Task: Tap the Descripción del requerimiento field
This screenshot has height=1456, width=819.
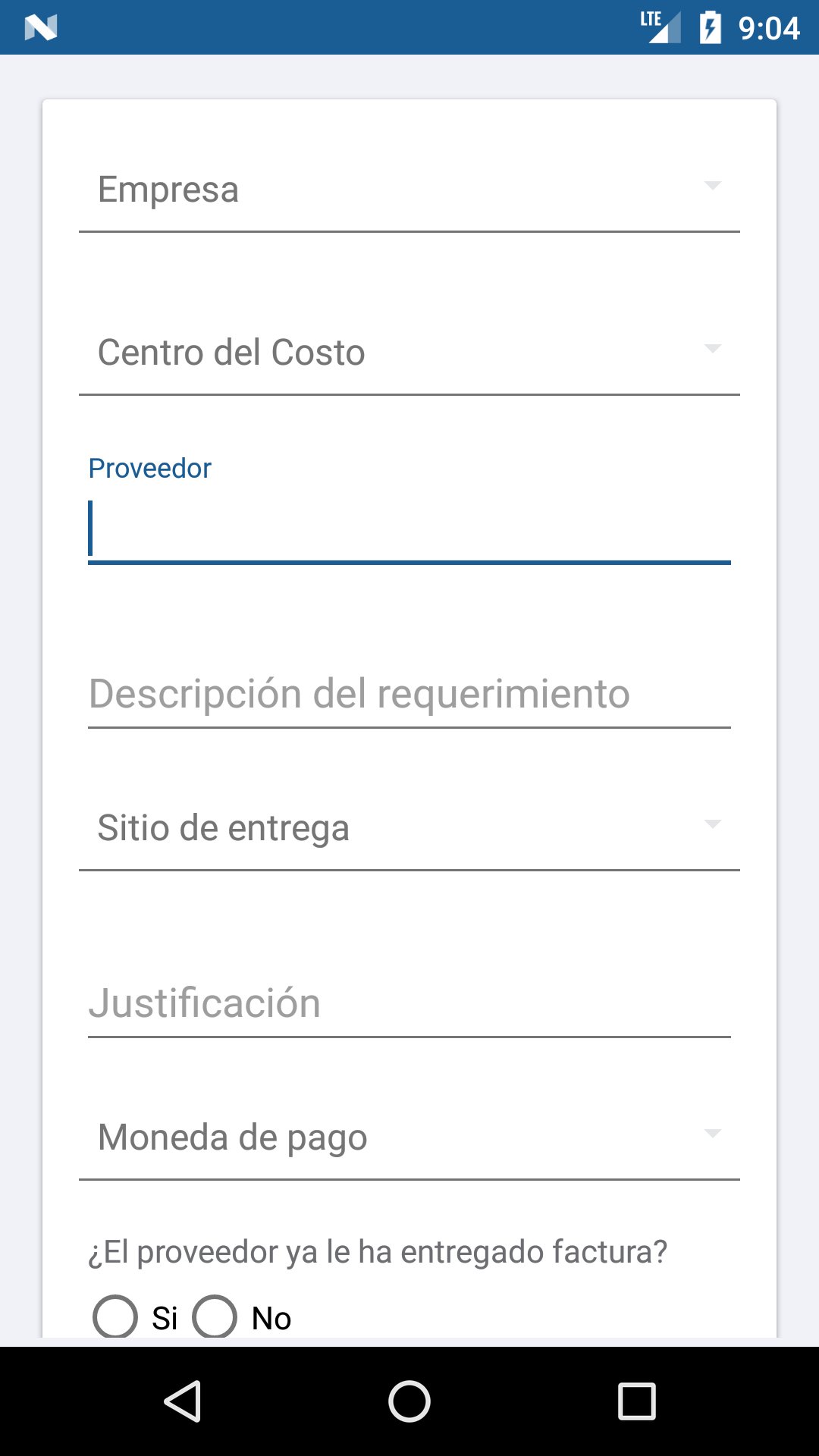Action: (x=409, y=692)
